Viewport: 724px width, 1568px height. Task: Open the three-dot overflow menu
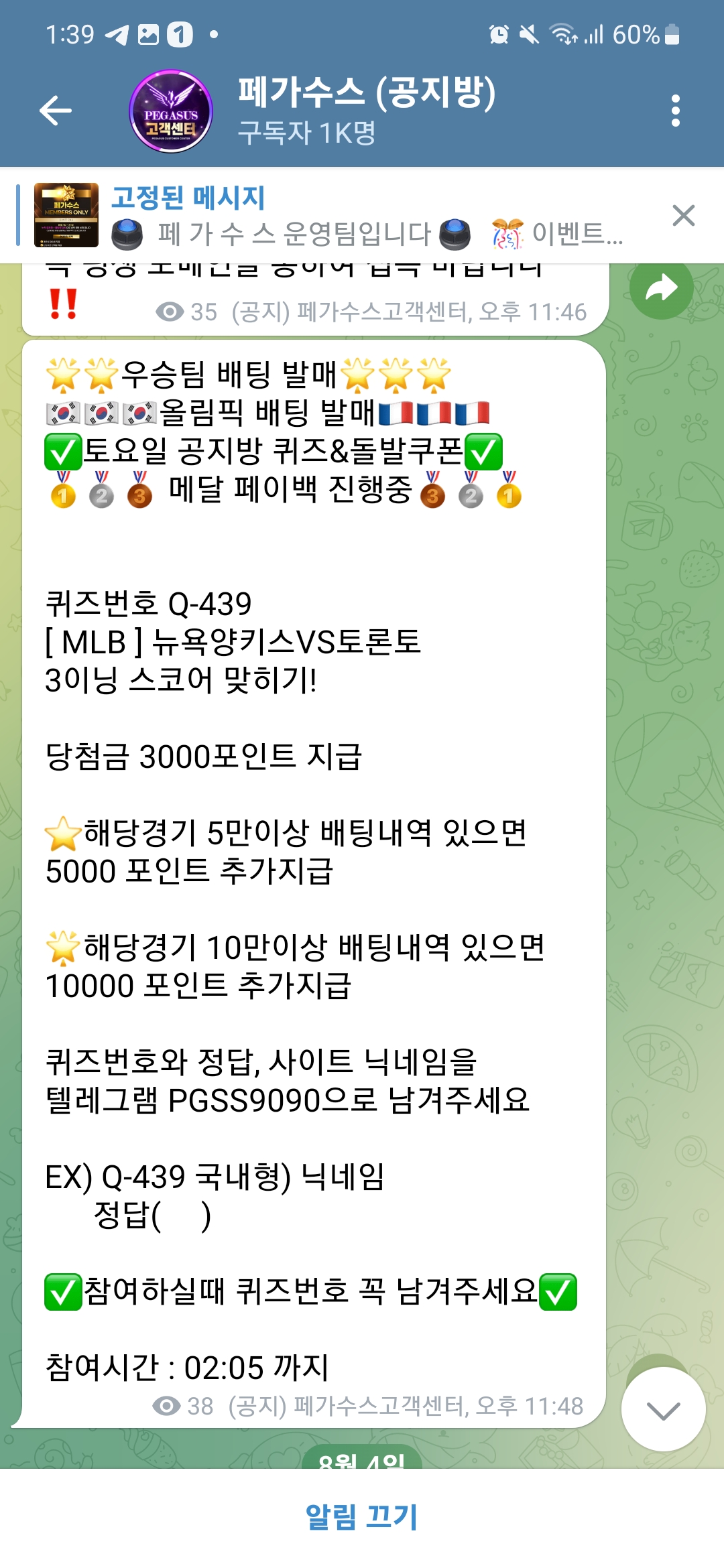pos(675,111)
